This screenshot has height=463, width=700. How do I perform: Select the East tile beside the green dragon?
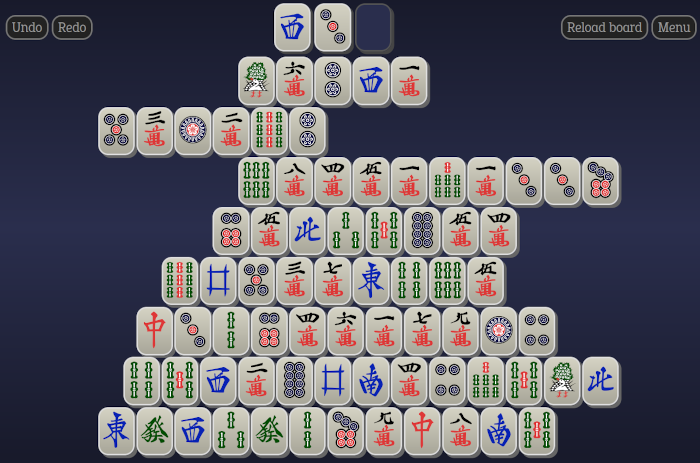117,430
